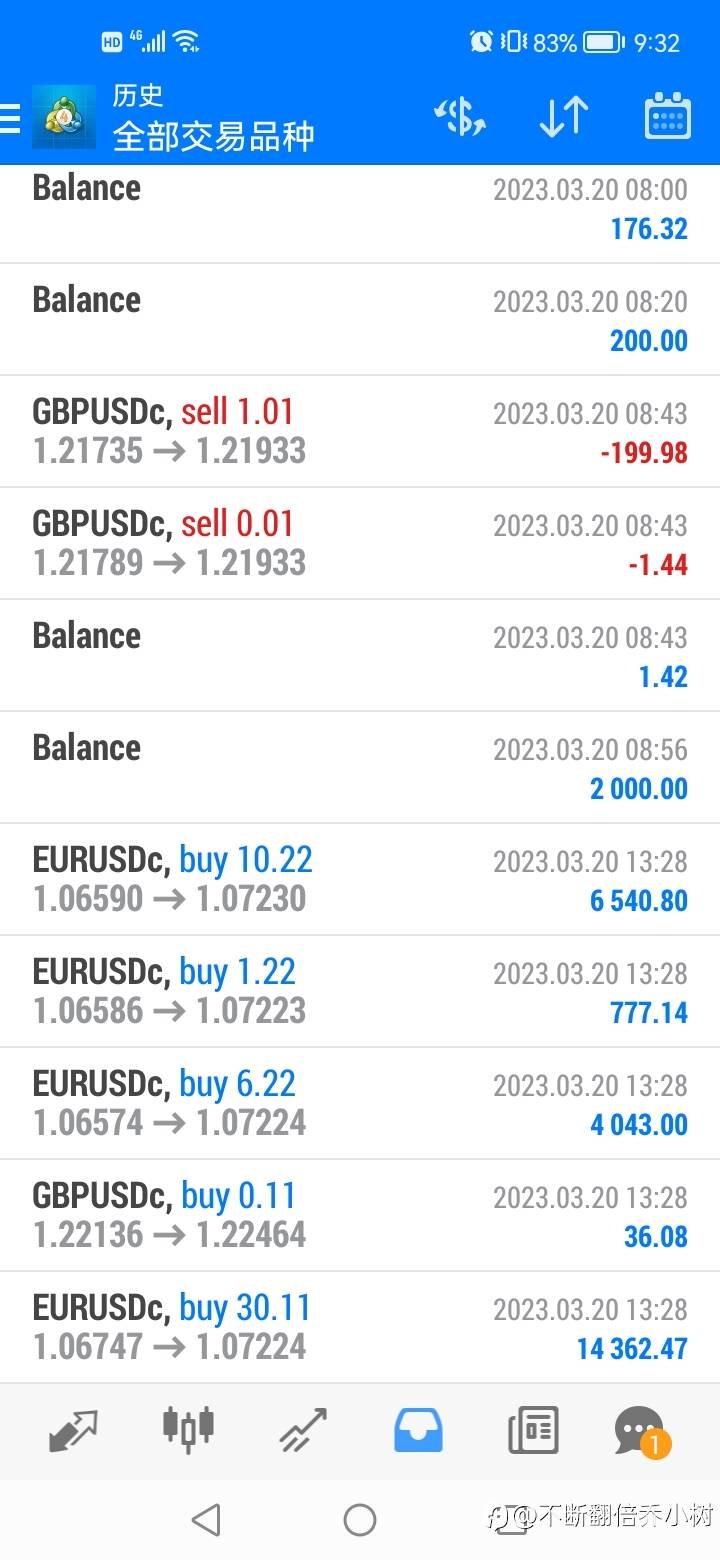720x1560 pixels.
Task: Switch to the Trade tab
Action: pos(303,1430)
